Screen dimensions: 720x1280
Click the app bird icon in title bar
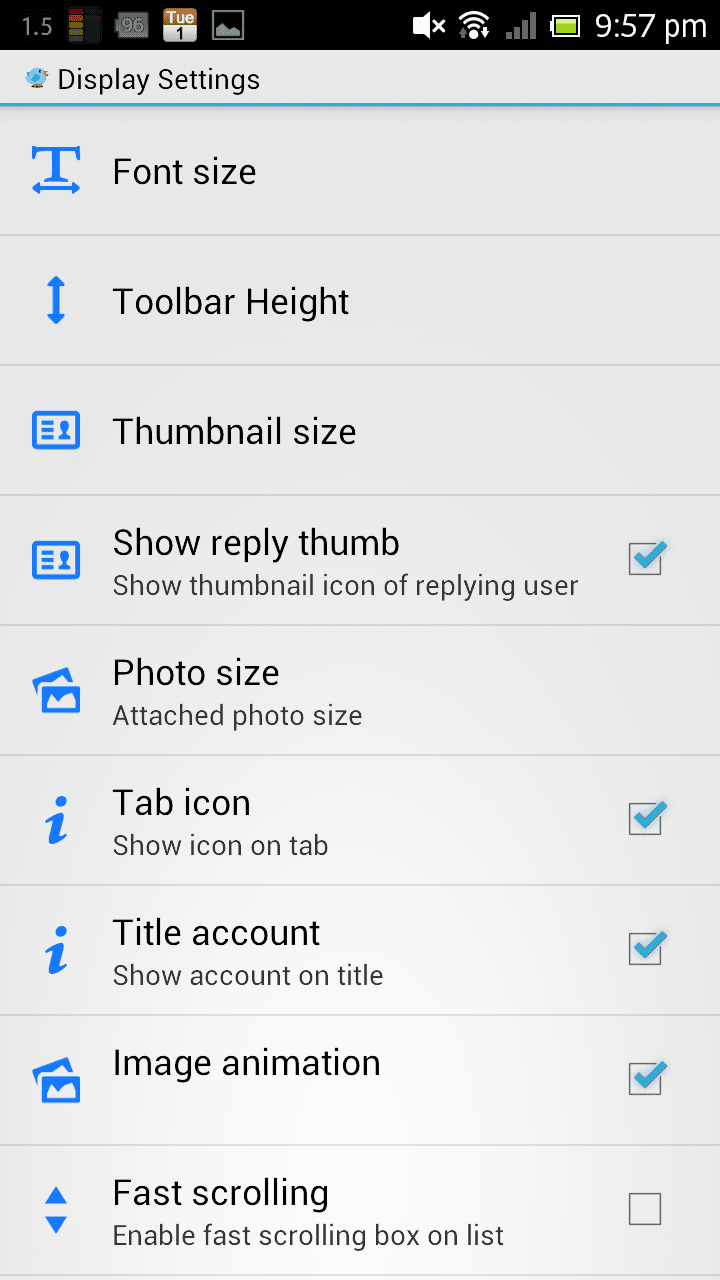click(x=35, y=77)
